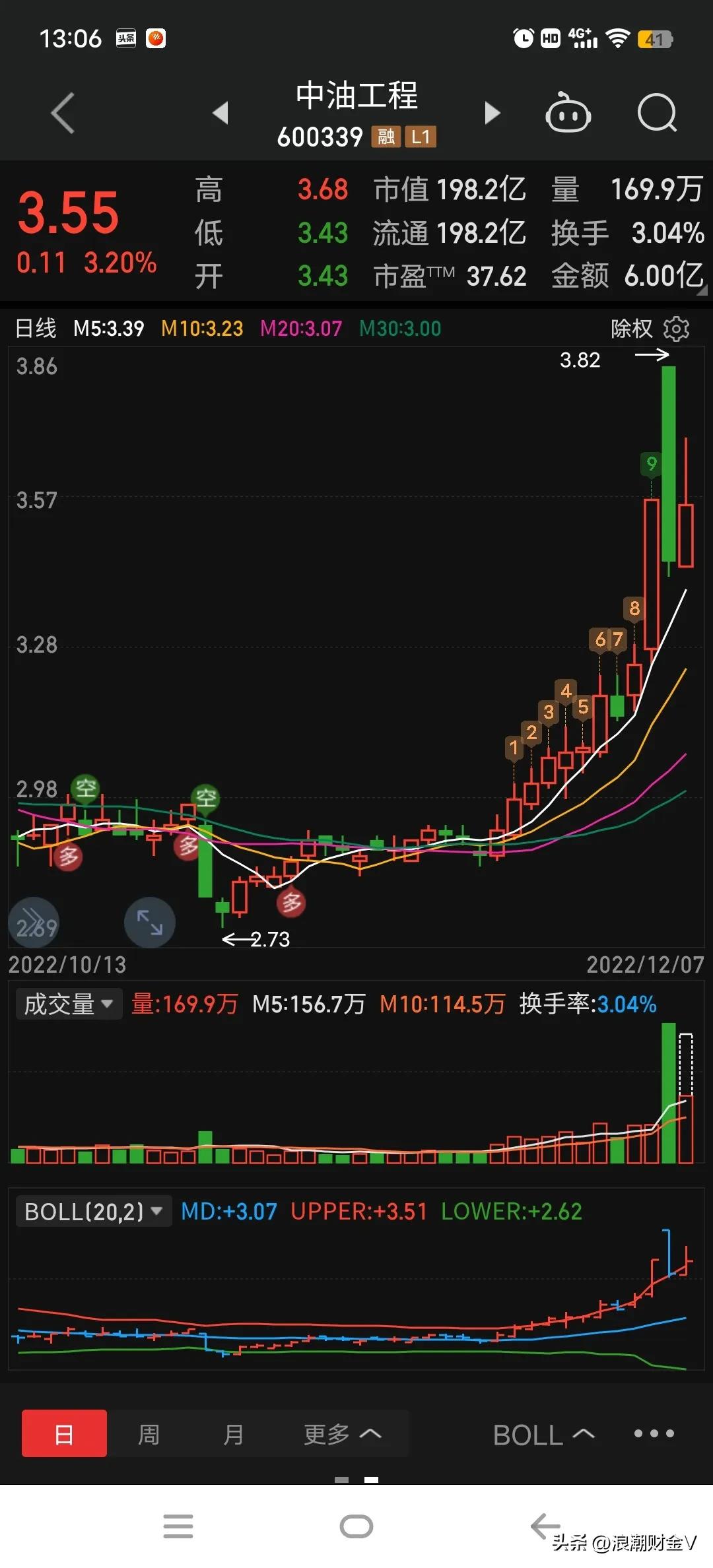Tap the Wi-Fi status bar indicator

click(x=619, y=38)
